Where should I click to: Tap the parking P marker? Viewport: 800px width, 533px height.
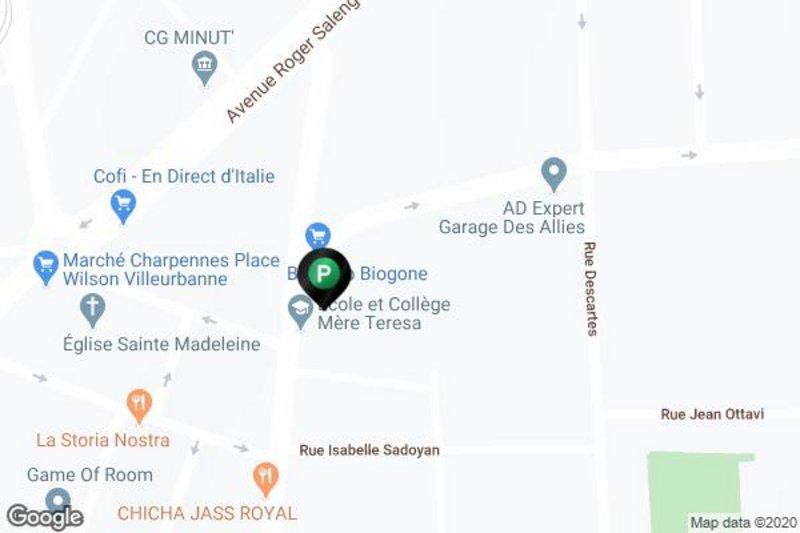coord(324,273)
